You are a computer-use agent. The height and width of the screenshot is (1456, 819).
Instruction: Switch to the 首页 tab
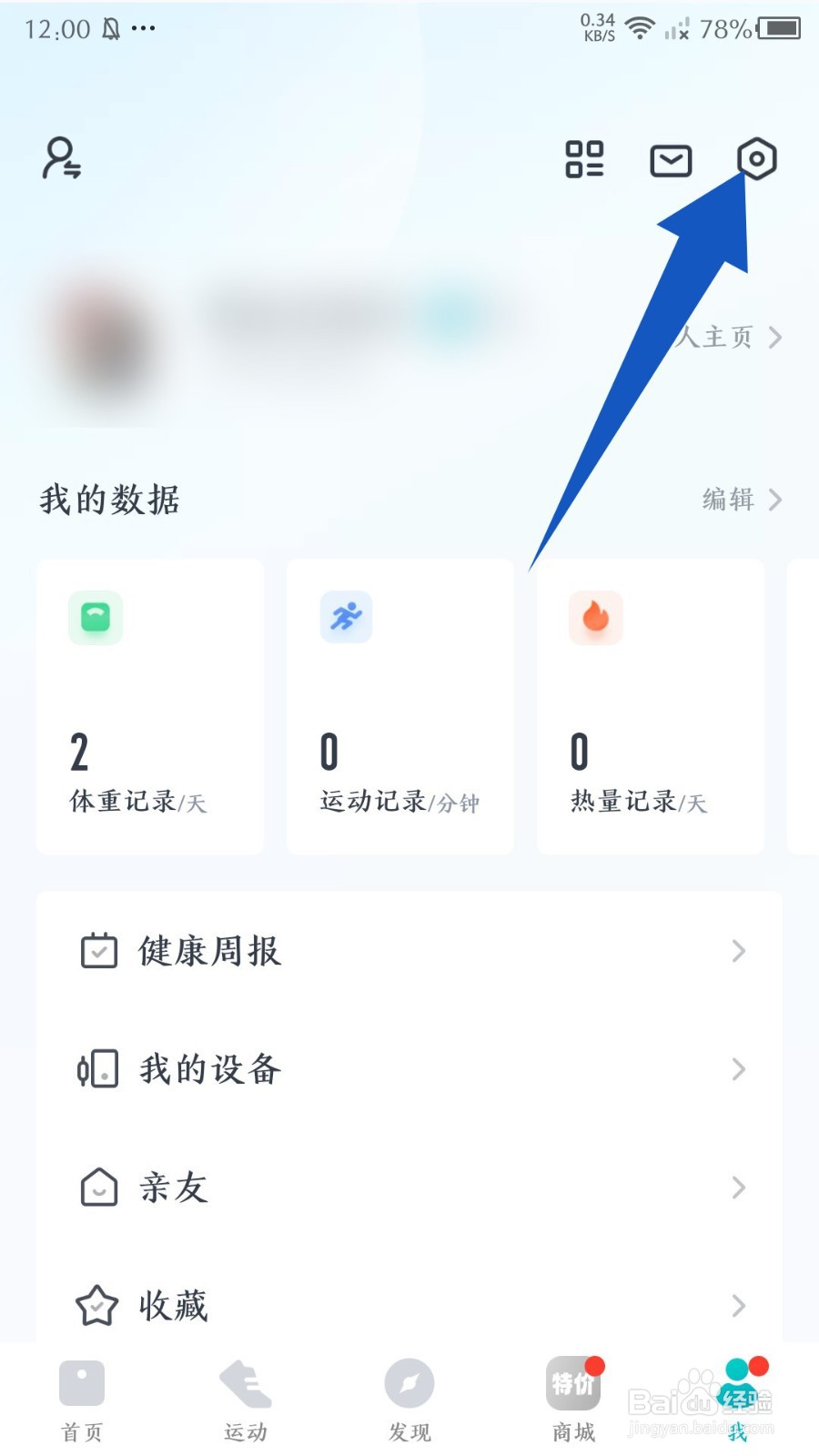click(x=81, y=1399)
